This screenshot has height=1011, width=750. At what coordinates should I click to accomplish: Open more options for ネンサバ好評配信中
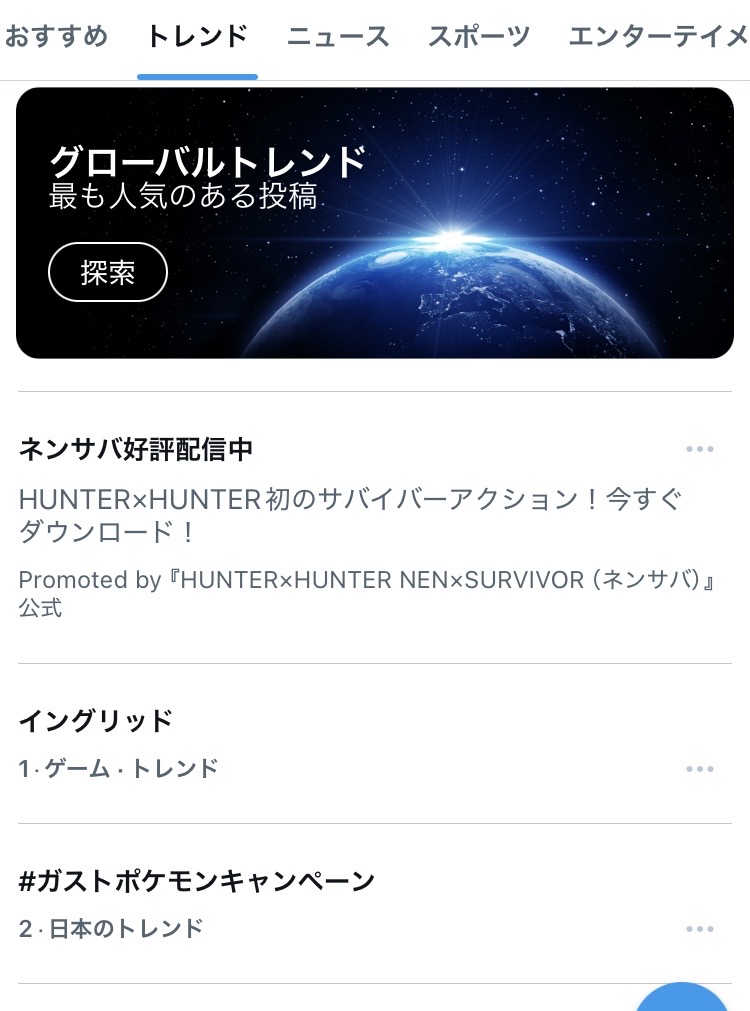(x=700, y=450)
